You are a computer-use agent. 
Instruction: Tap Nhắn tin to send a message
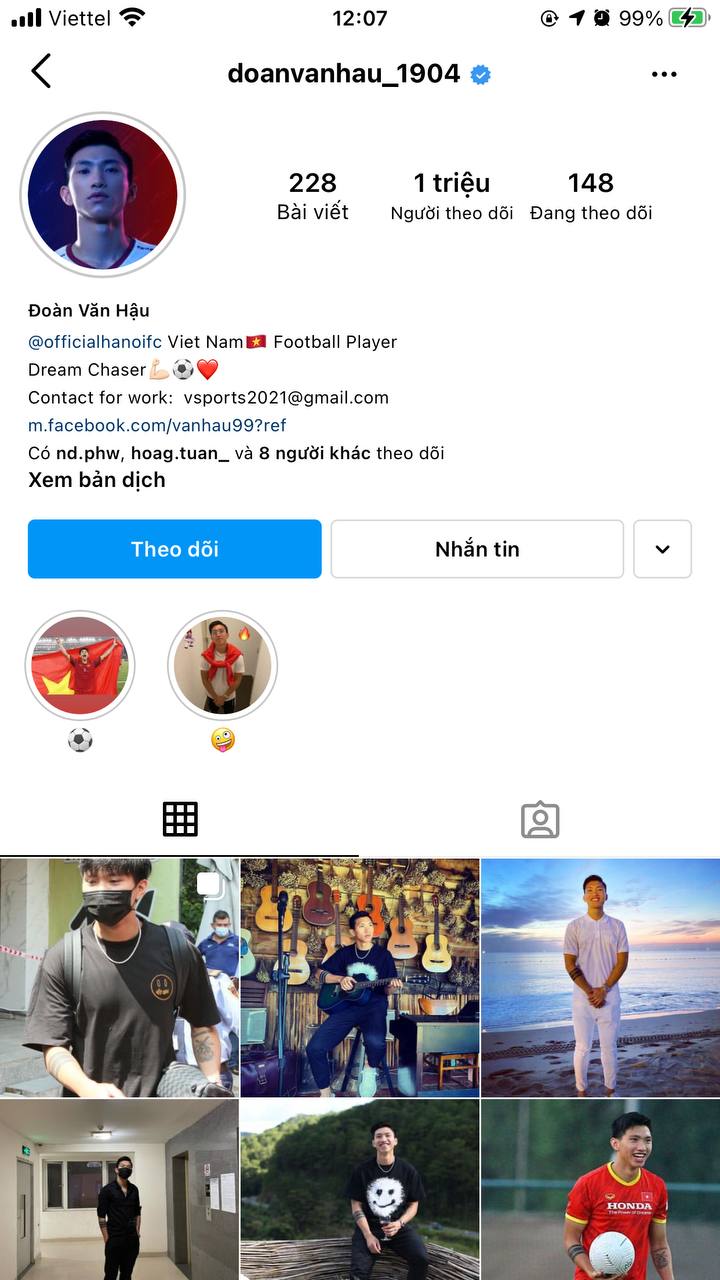click(477, 549)
